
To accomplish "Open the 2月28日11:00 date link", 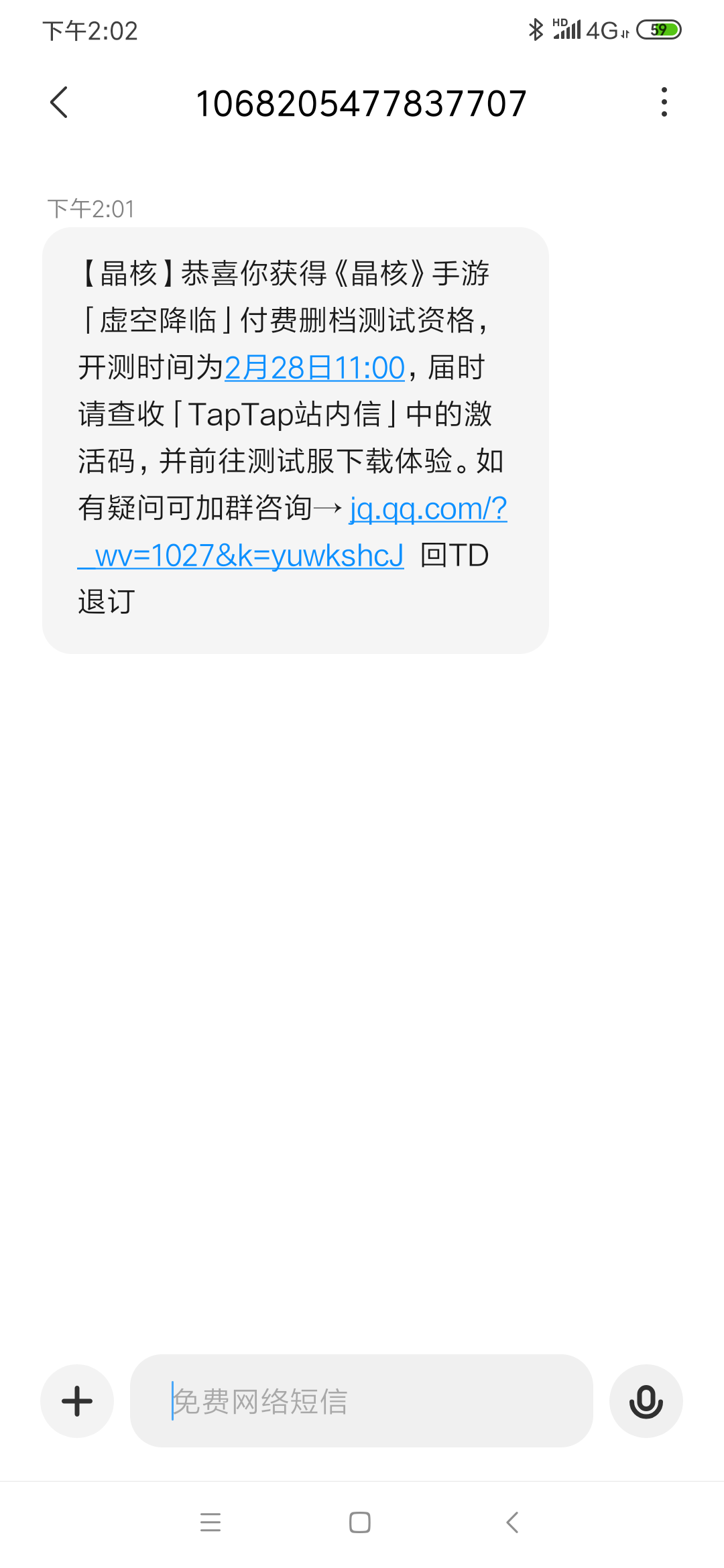I will [314, 368].
